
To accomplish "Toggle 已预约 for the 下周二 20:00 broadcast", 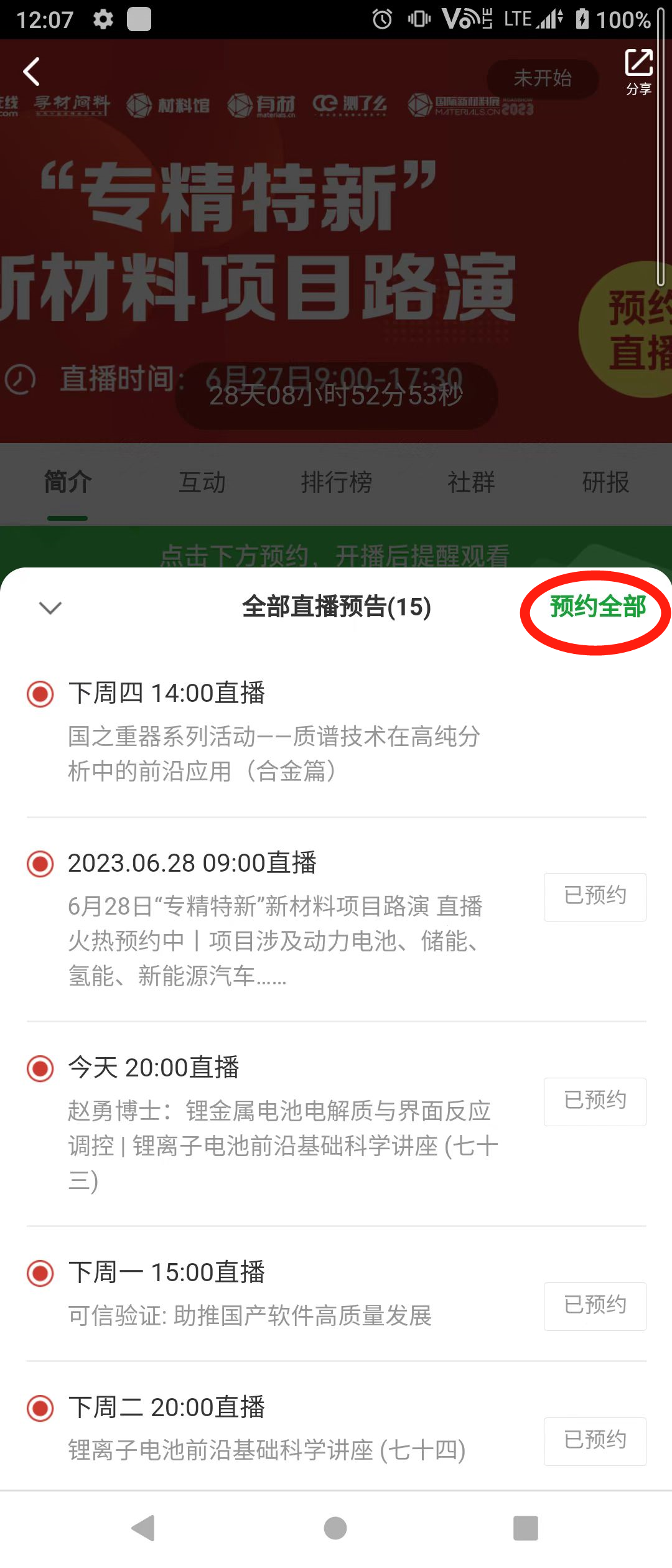I will [595, 1441].
